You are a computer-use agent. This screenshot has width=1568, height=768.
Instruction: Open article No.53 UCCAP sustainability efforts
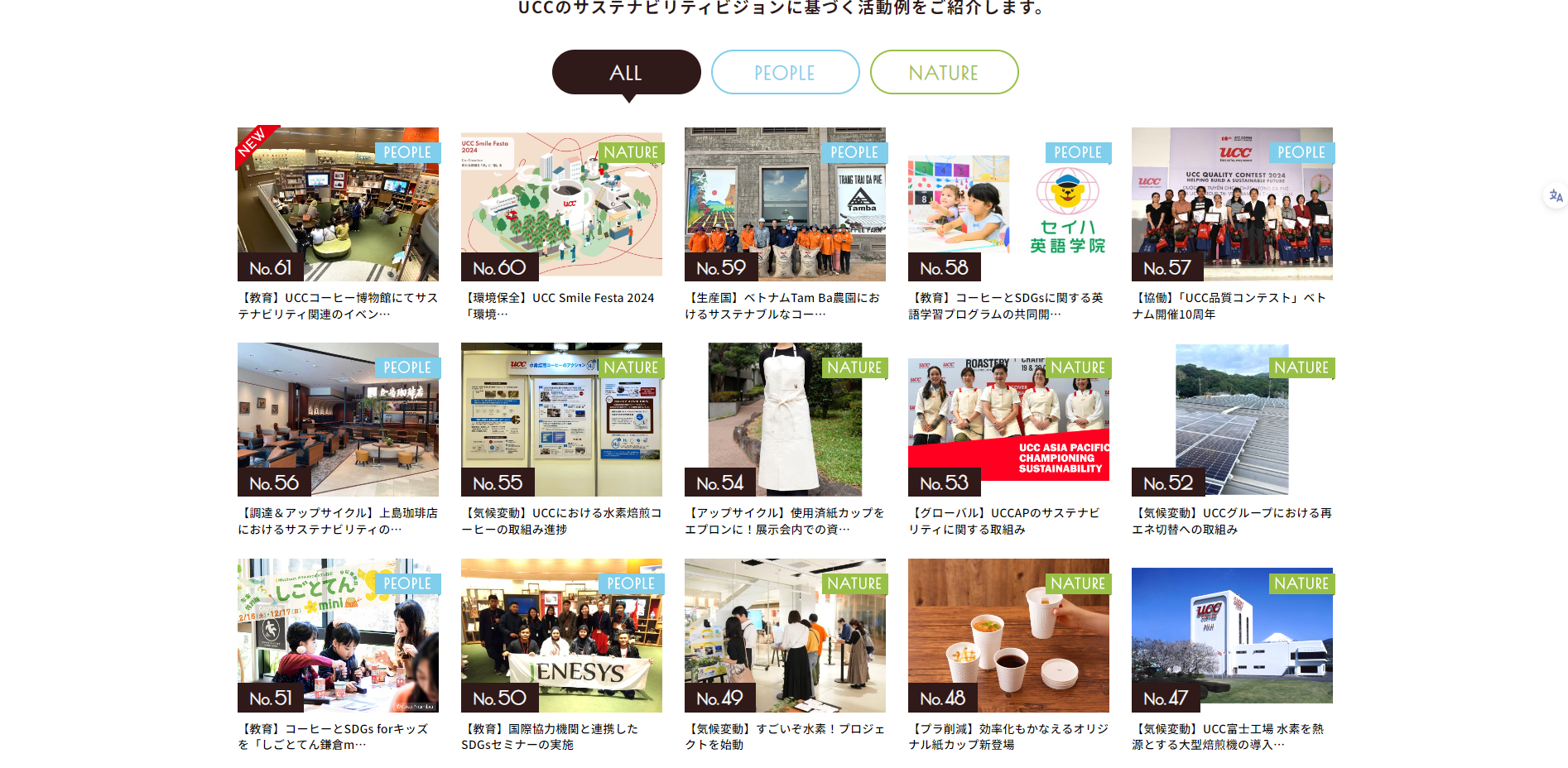[x=1008, y=420]
